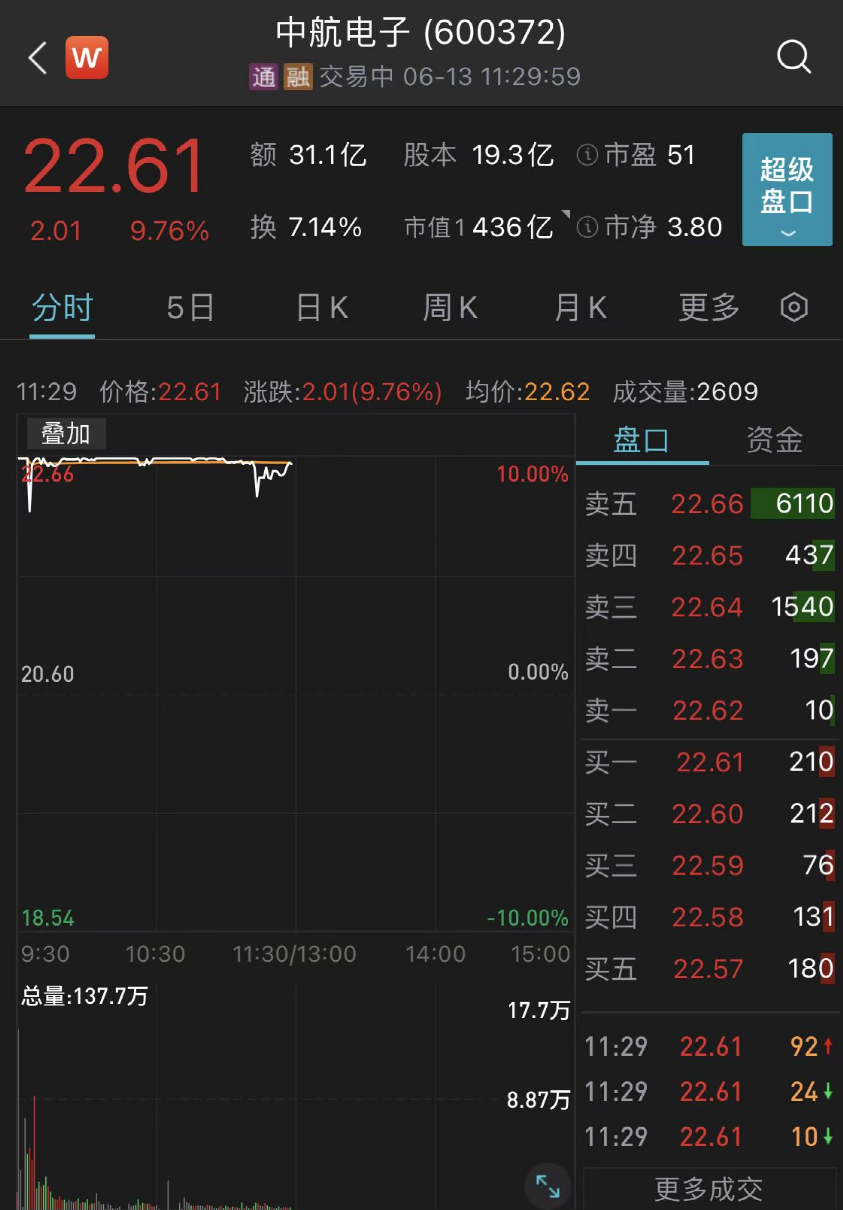Open chart settings via the gear icon
843x1210 pixels.
point(794,307)
